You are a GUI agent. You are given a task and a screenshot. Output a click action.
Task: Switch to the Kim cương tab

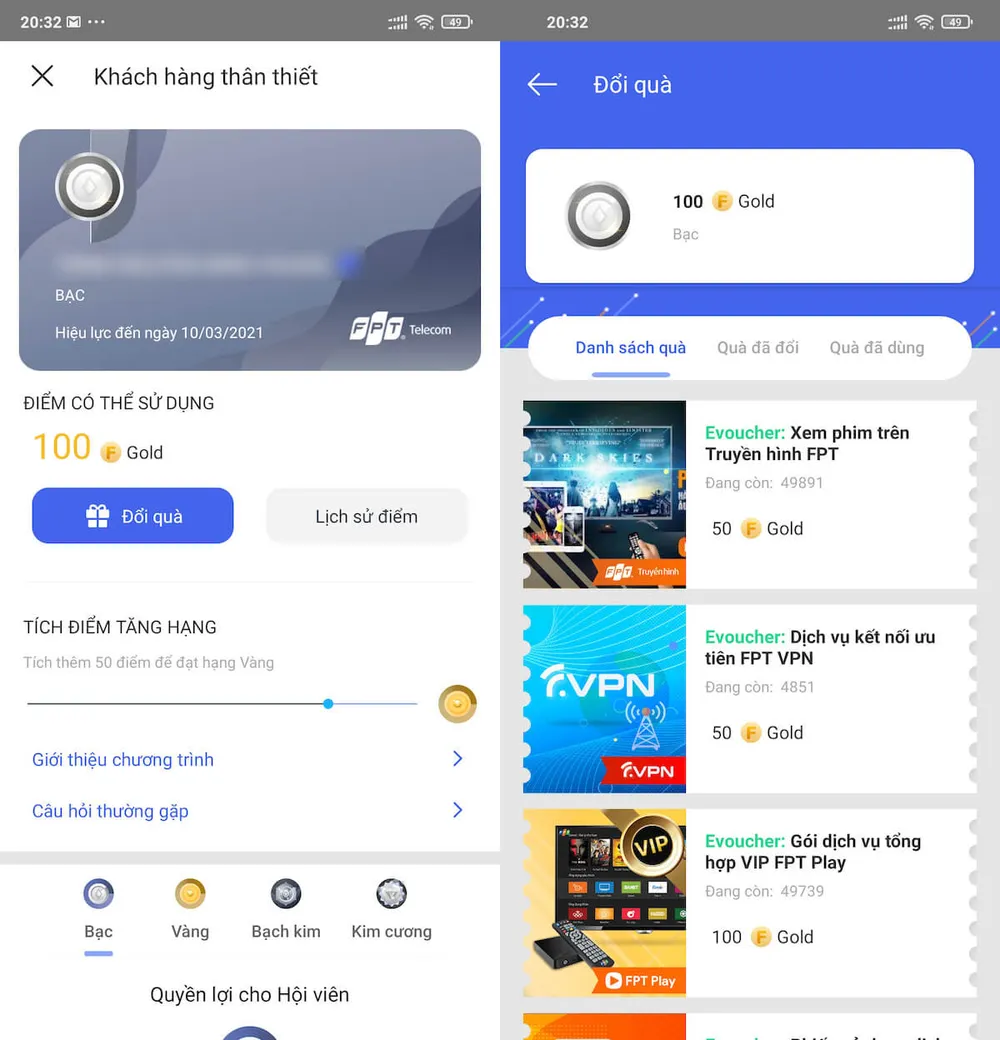pos(391,910)
